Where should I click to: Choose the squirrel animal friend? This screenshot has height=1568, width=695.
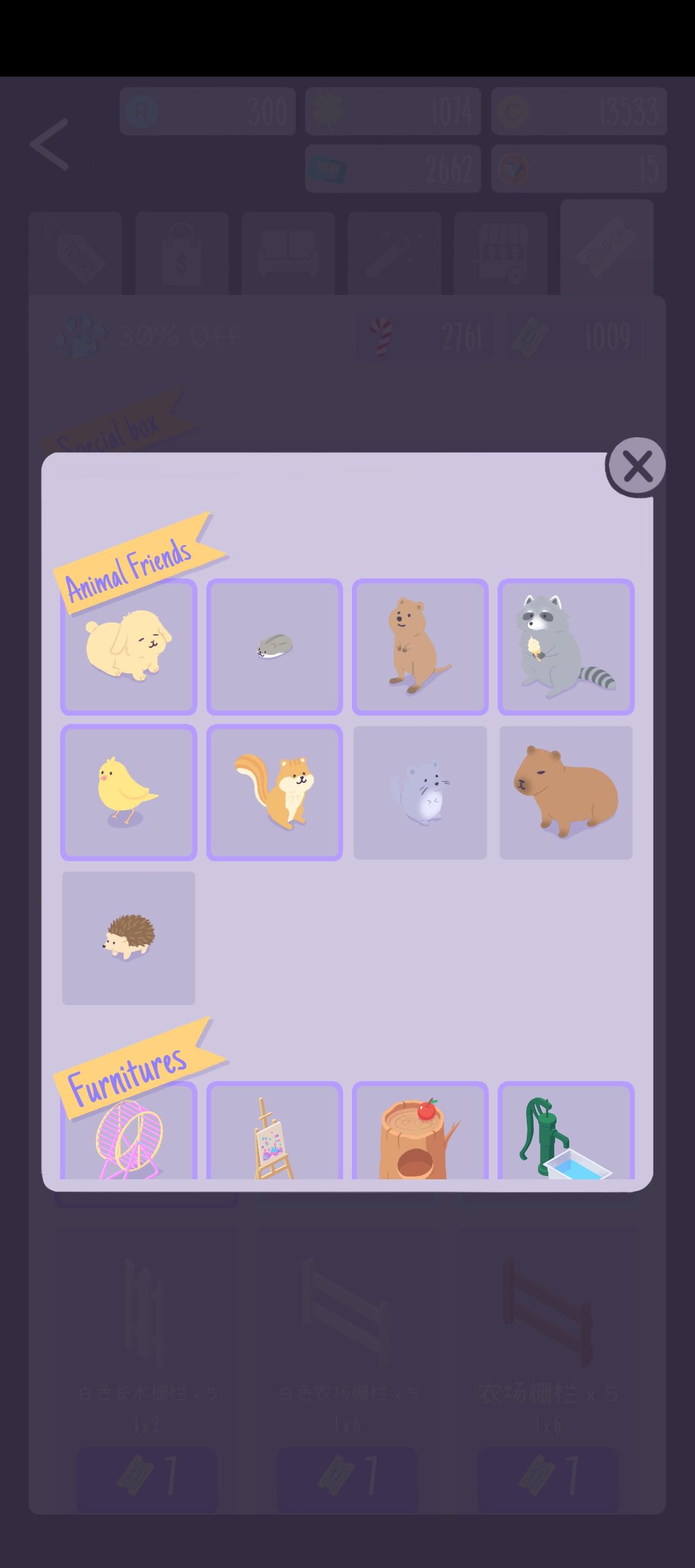point(274,792)
